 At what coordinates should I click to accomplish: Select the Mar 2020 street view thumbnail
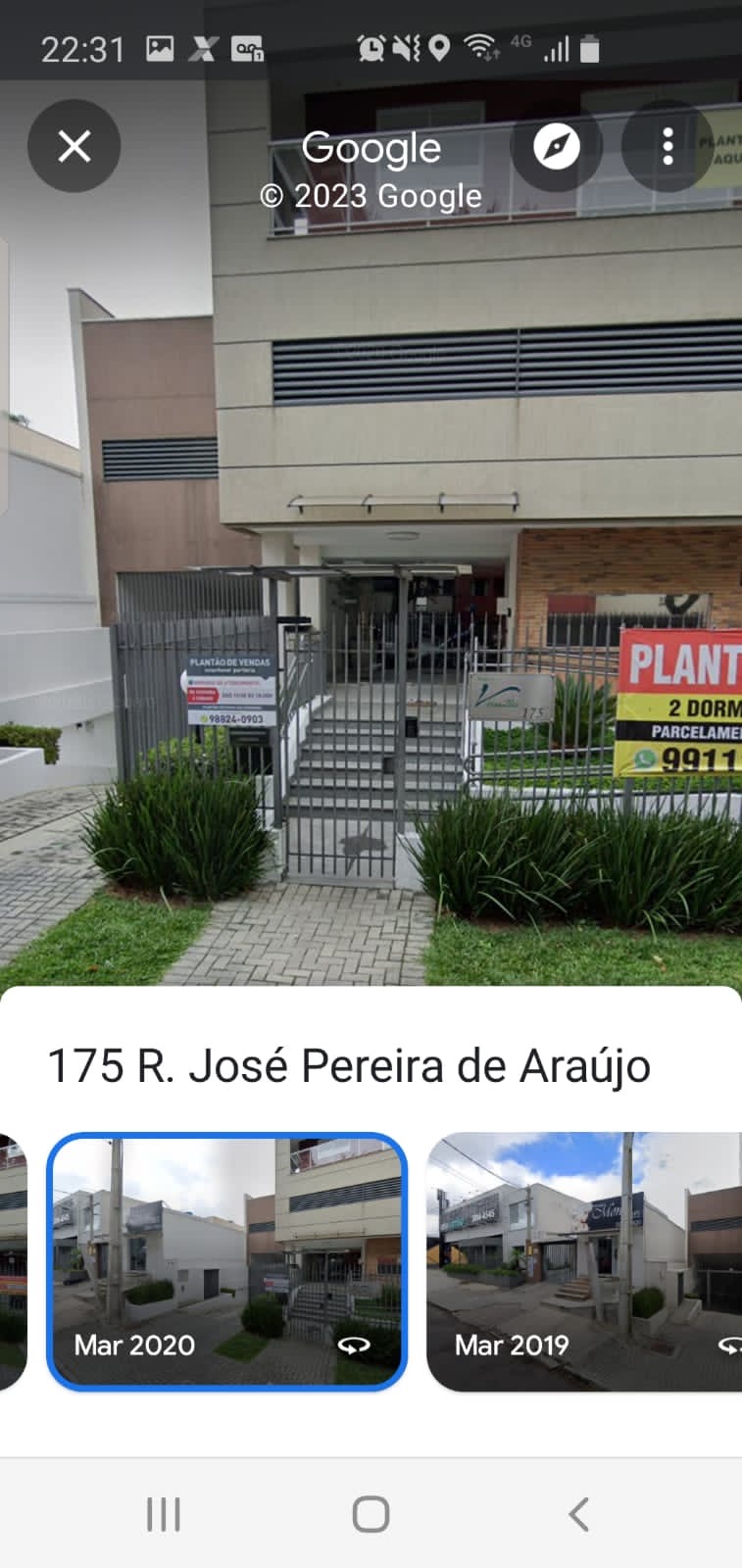[226, 1261]
